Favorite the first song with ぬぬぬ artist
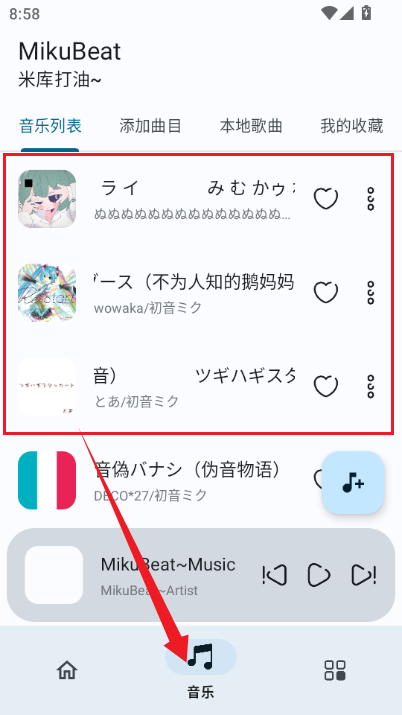The image size is (402, 715). [325, 198]
